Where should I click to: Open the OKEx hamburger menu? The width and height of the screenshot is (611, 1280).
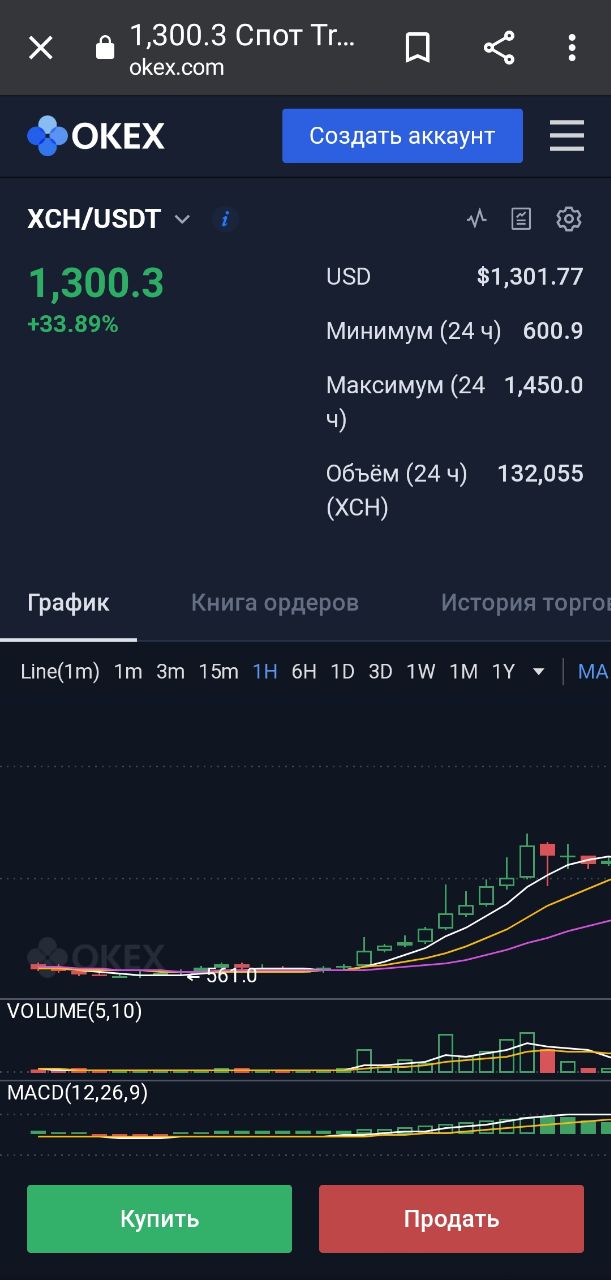tap(567, 136)
